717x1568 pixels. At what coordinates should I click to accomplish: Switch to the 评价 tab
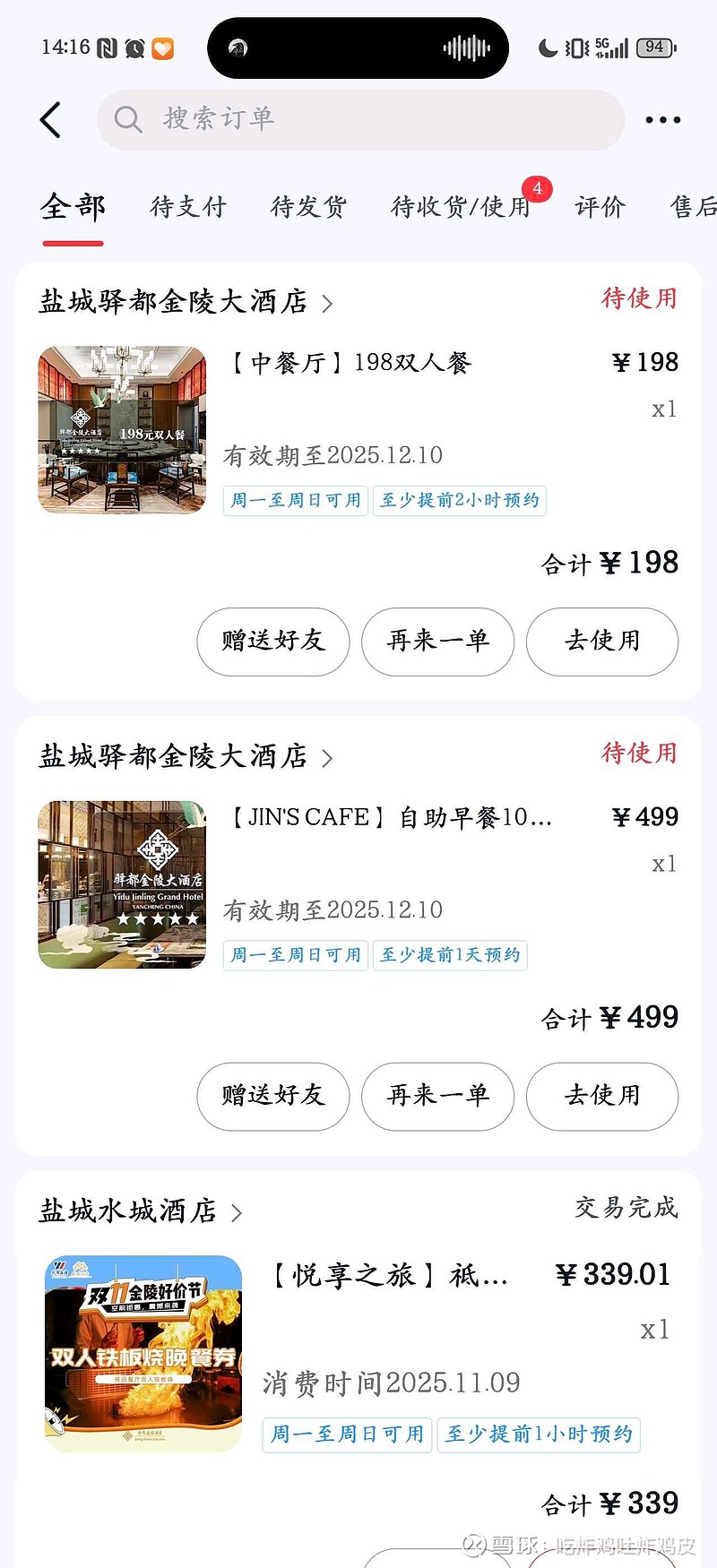click(x=600, y=207)
